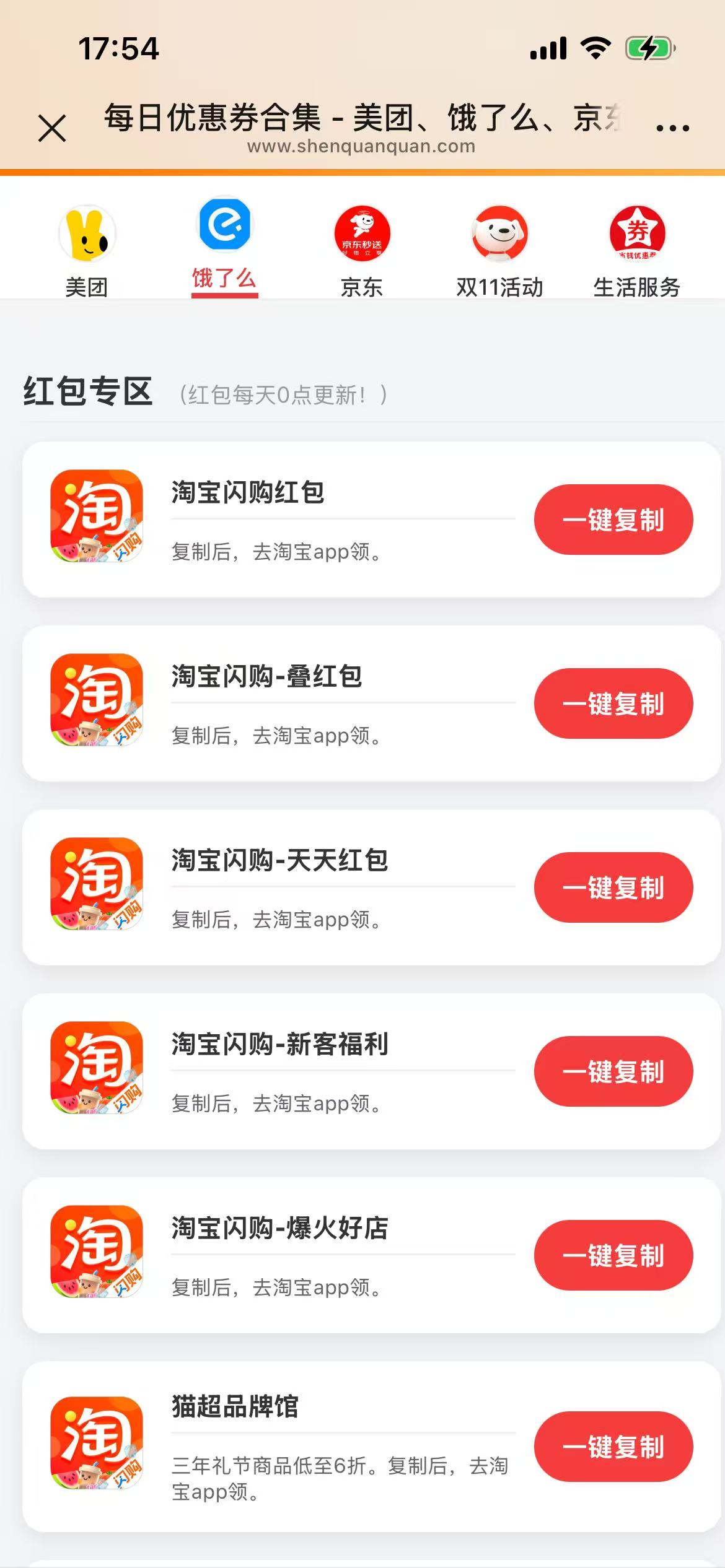Tap the 京东 icon

point(363,234)
